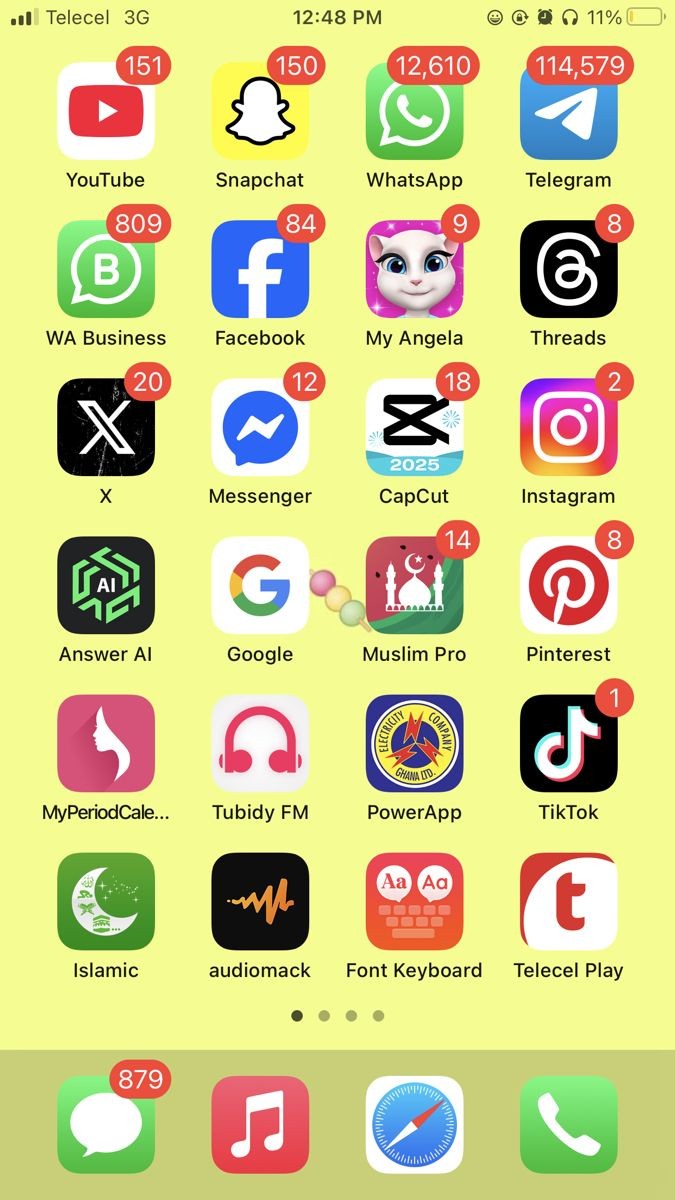Open WhatsApp
This screenshot has height=1200, width=675.
click(x=414, y=111)
